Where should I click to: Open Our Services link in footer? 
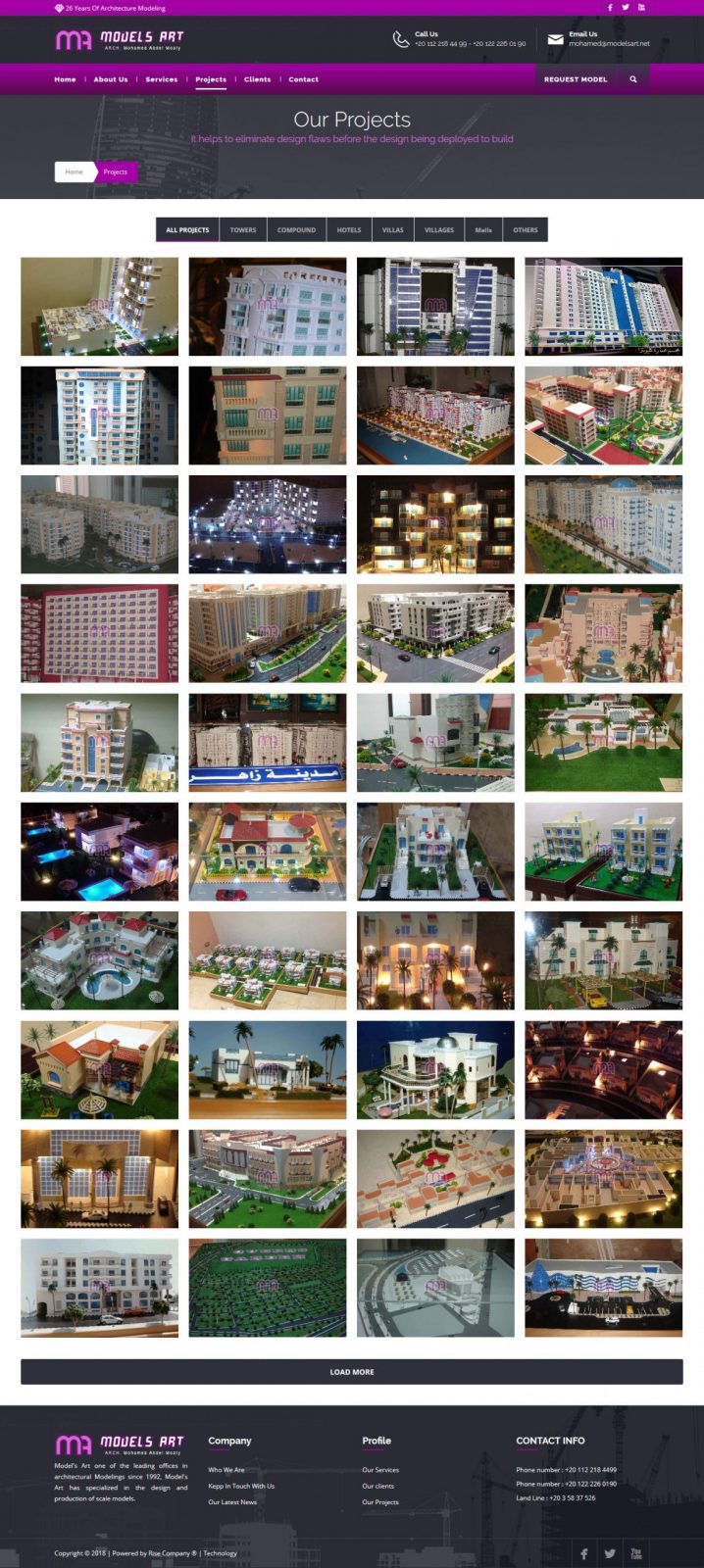[x=380, y=1470]
